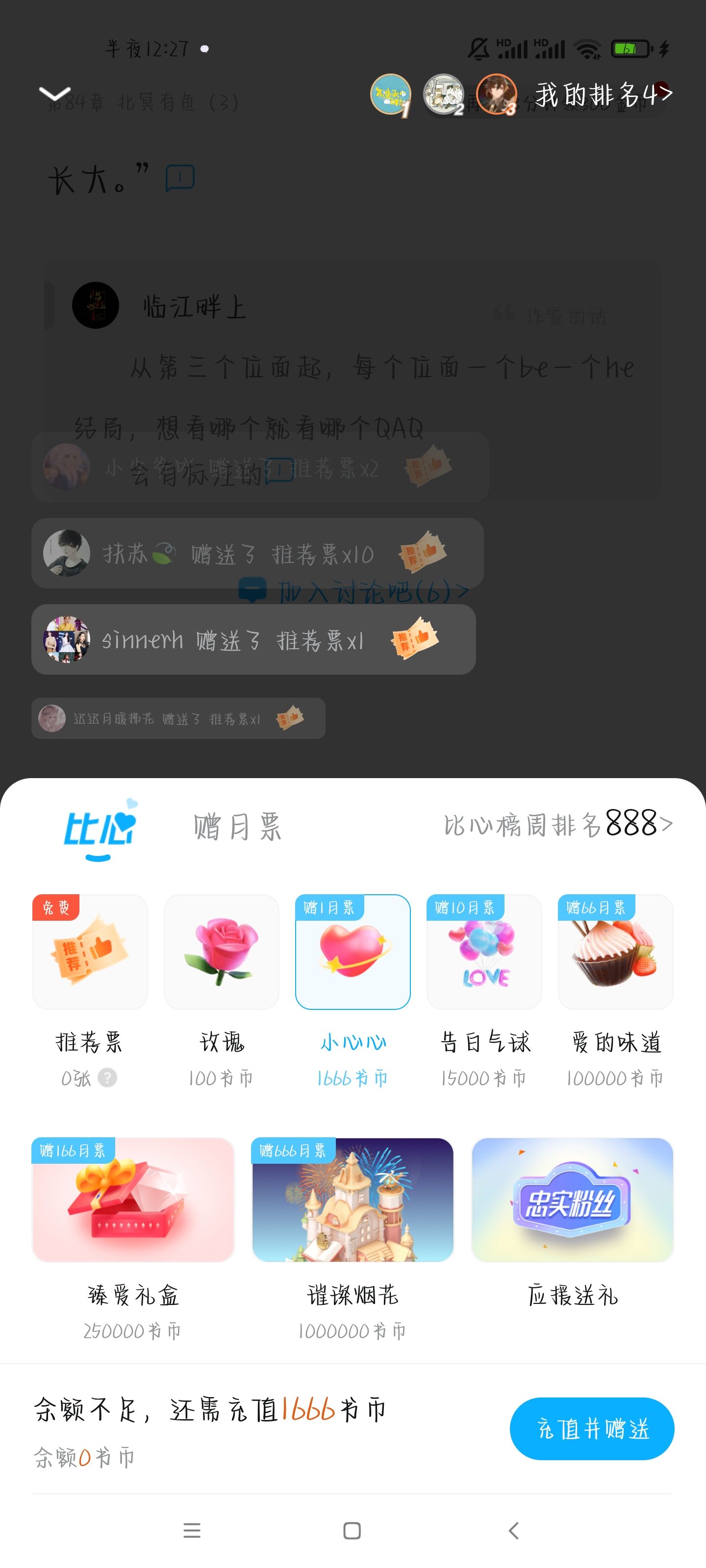Collapse the gift panel with down chevron
The width and height of the screenshot is (706, 1568).
(55, 94)
